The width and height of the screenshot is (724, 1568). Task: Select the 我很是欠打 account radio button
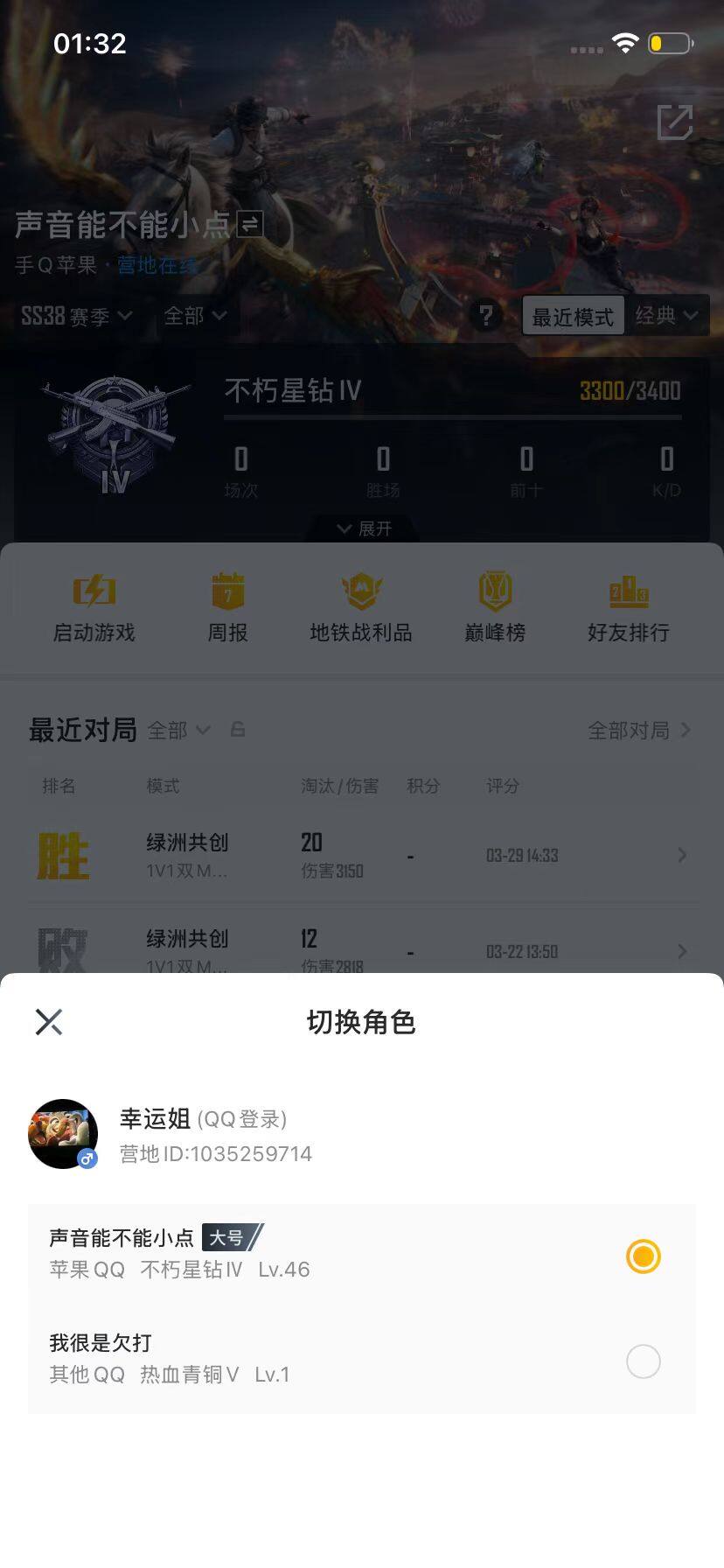[643, 1361]
